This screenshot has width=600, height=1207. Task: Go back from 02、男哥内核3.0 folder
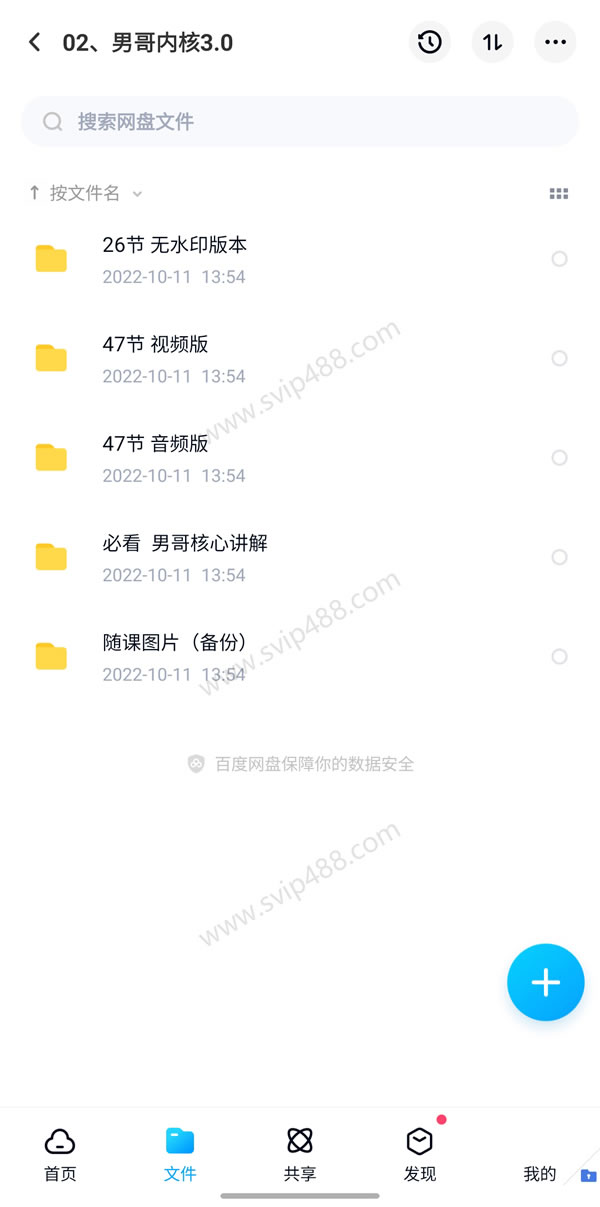click(35, 42)
